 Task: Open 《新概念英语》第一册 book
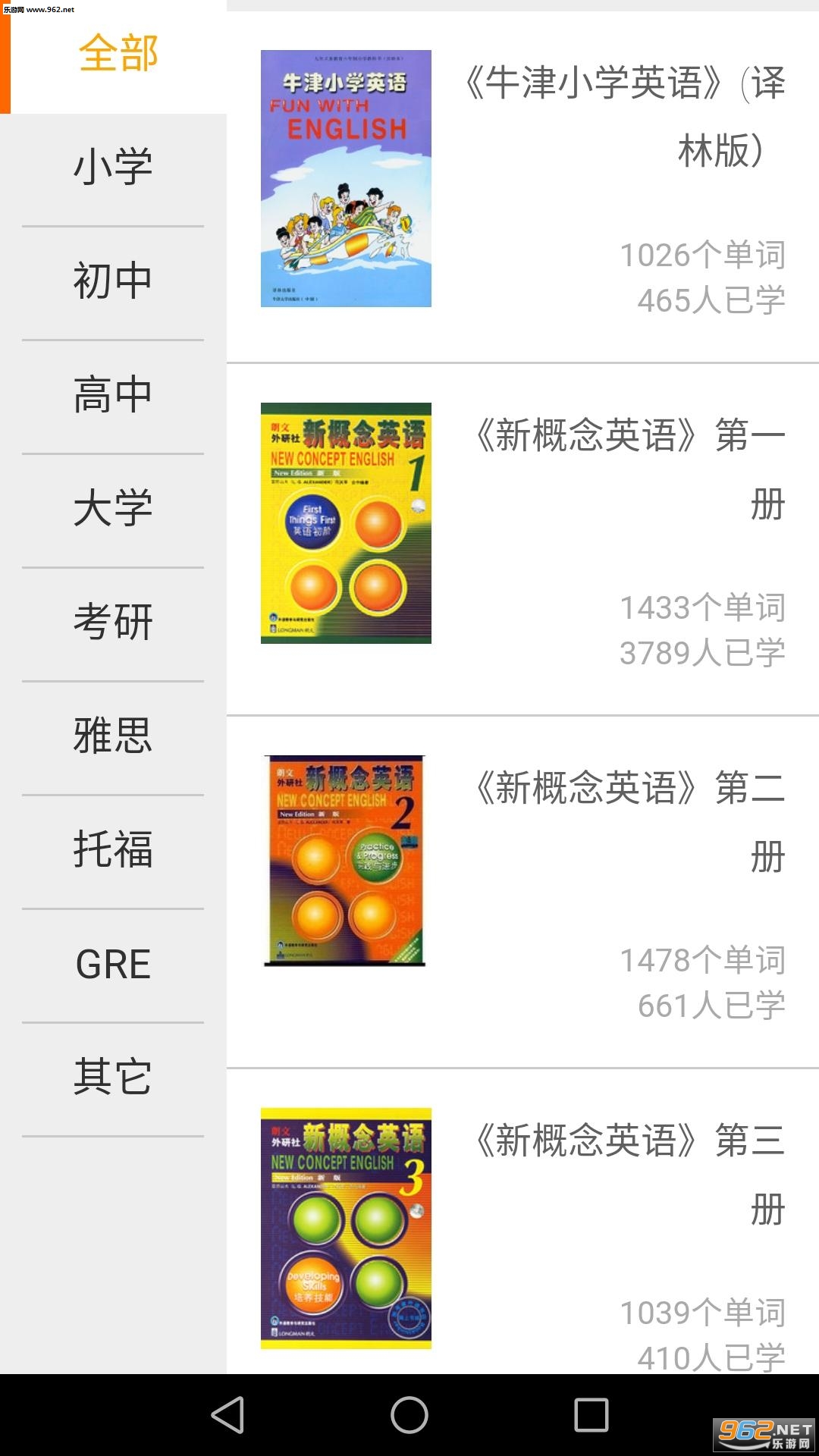[x=522, y=539]
